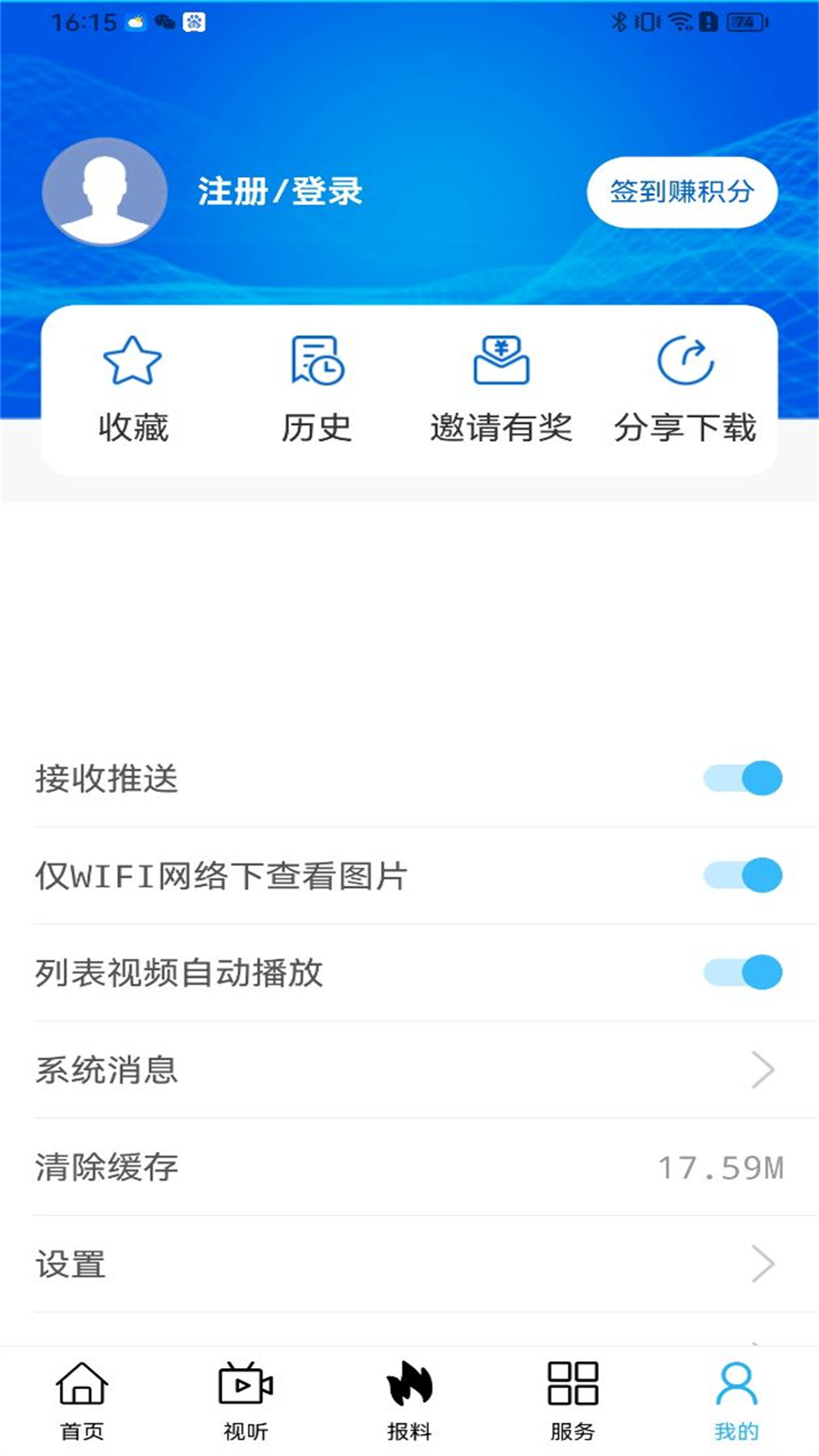This screenshot has height=1456, width=819.
Task: Toggle 仅WIFI网络下查看图片 switch
Action: click(x=743, y=875)
